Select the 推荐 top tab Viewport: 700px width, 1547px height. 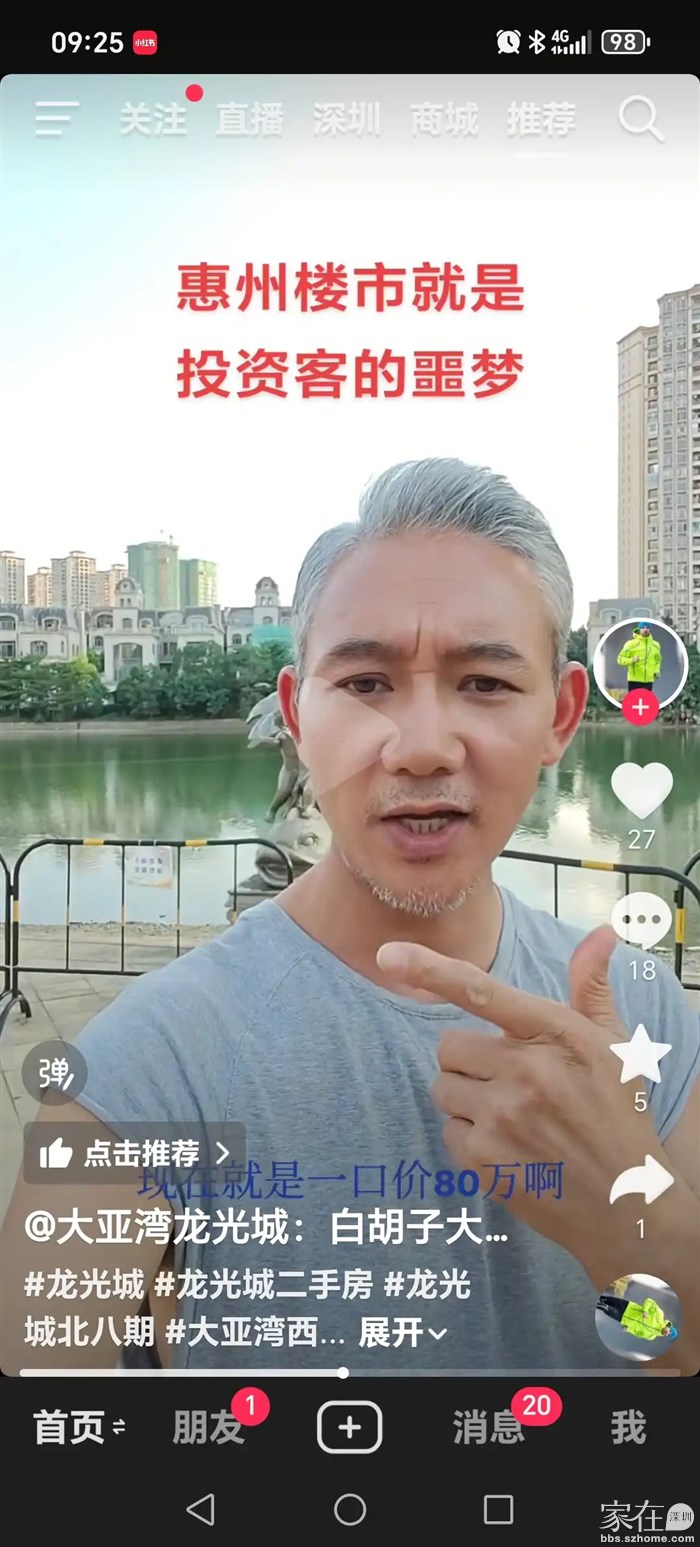[541, 120]
